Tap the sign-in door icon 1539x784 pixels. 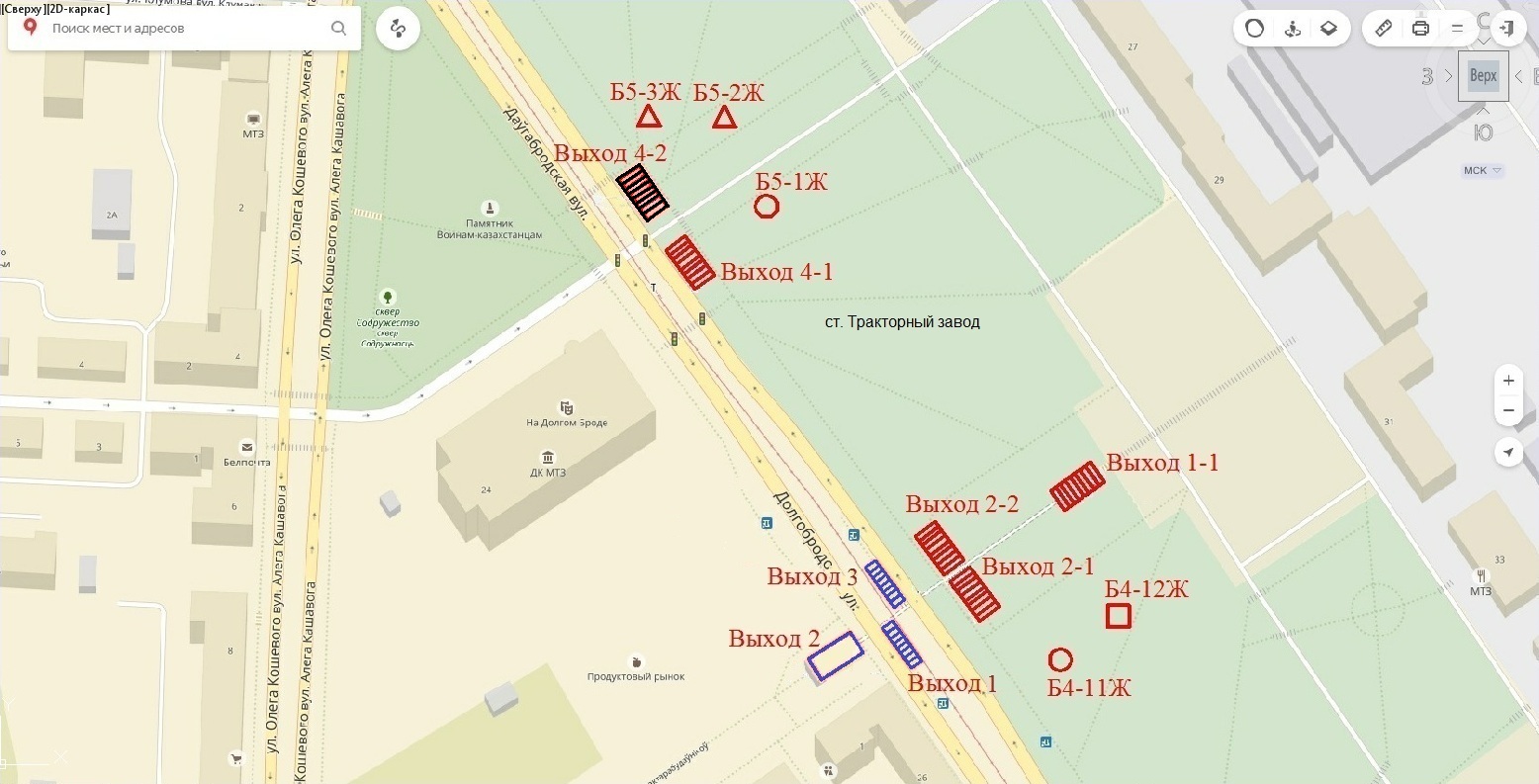click(x=1506, y=29)
